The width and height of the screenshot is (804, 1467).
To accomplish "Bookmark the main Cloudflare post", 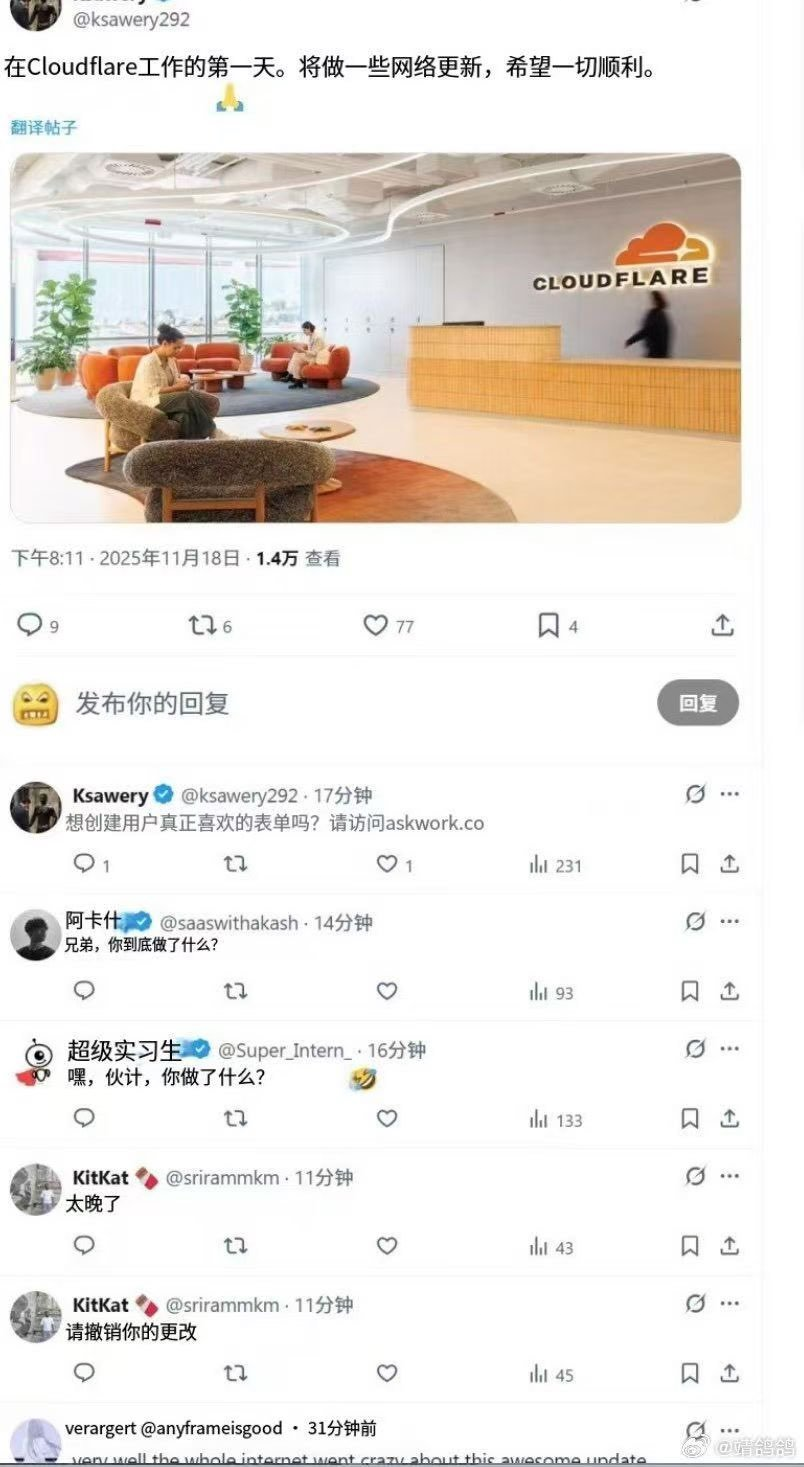I will (548, 626).
